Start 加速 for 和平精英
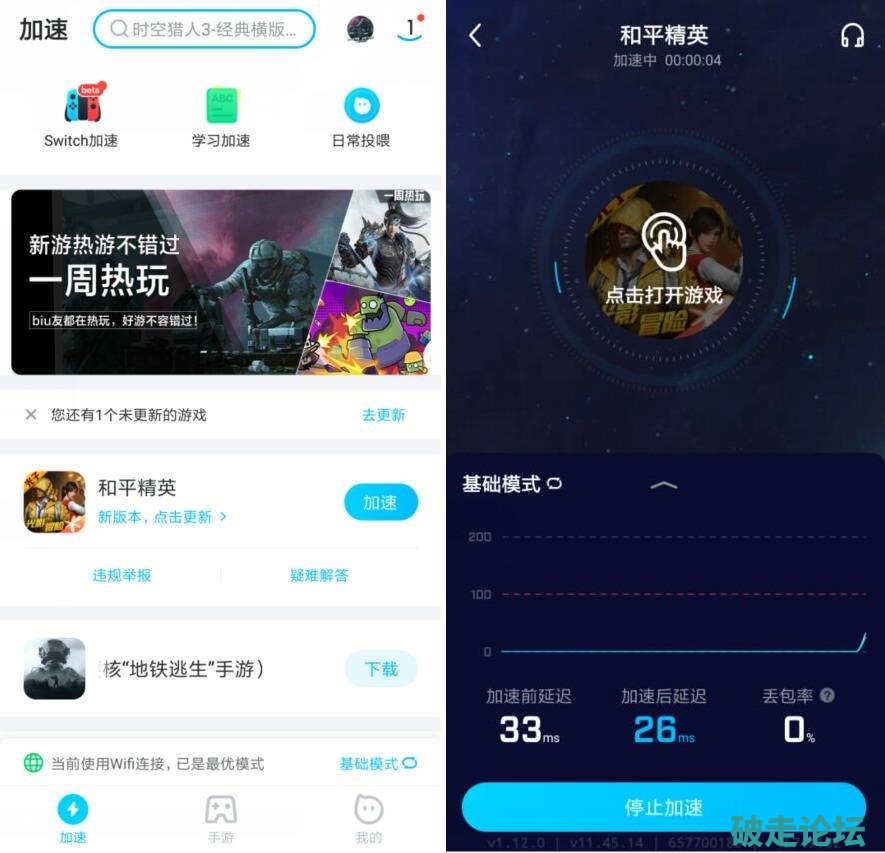This screenshot has height=853, width=885. 380,503
